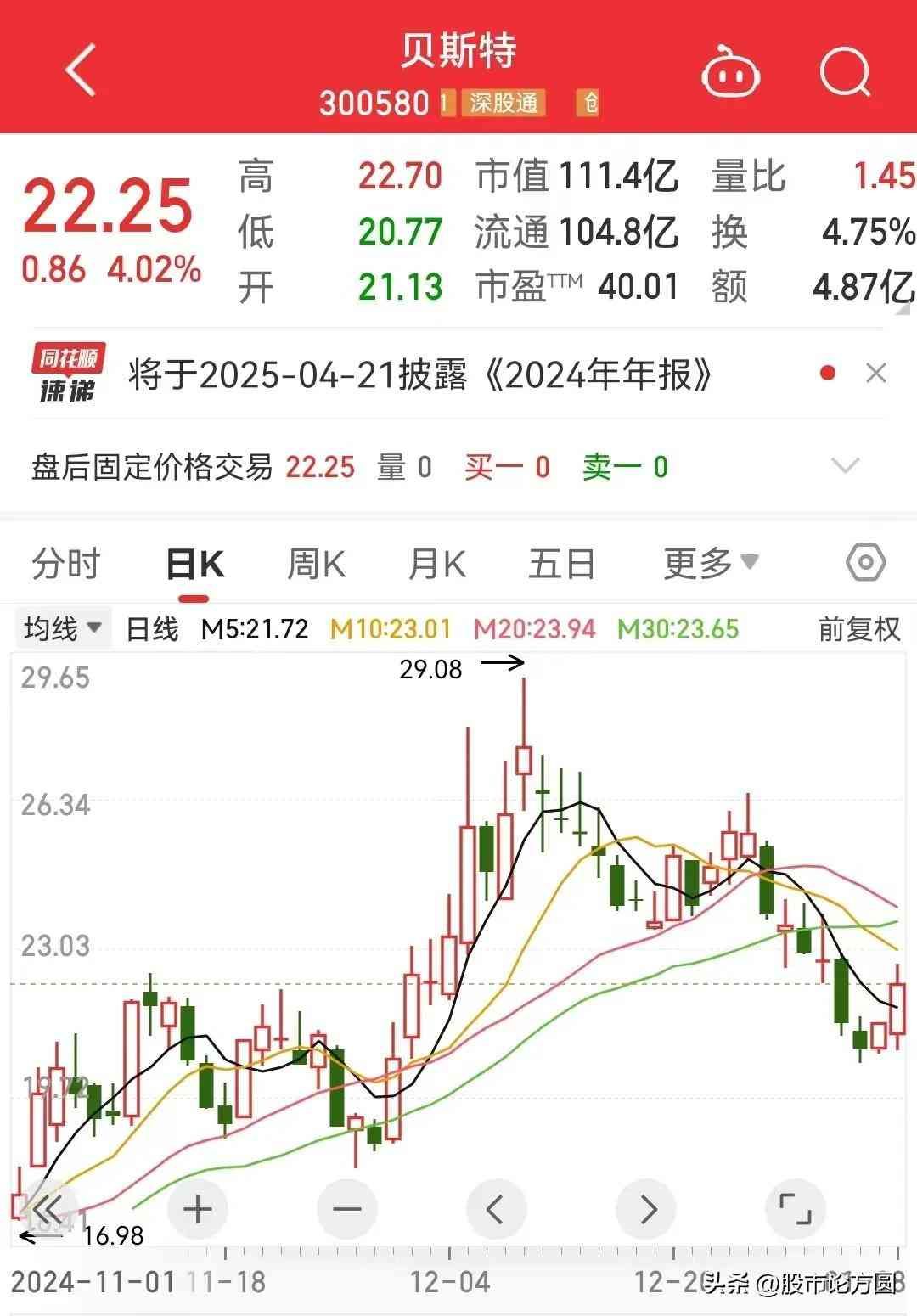Change the 前复权 adjustment setting
This screenshot has height=1316, width=917.
[x=858, y=629]
